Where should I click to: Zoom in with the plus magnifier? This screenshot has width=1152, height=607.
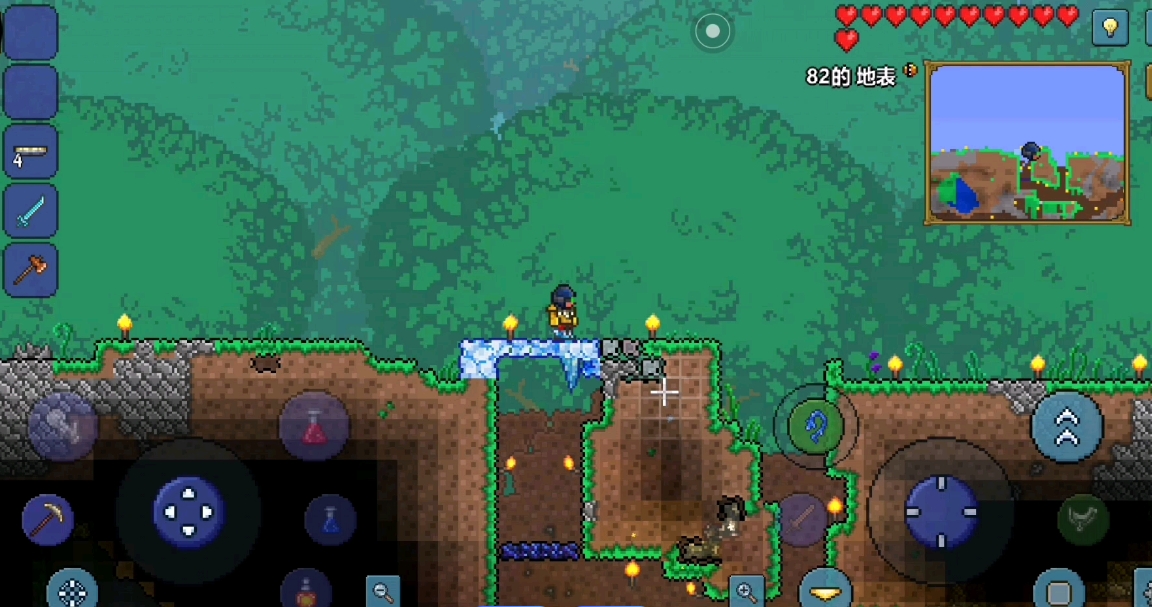coord(746,591)
